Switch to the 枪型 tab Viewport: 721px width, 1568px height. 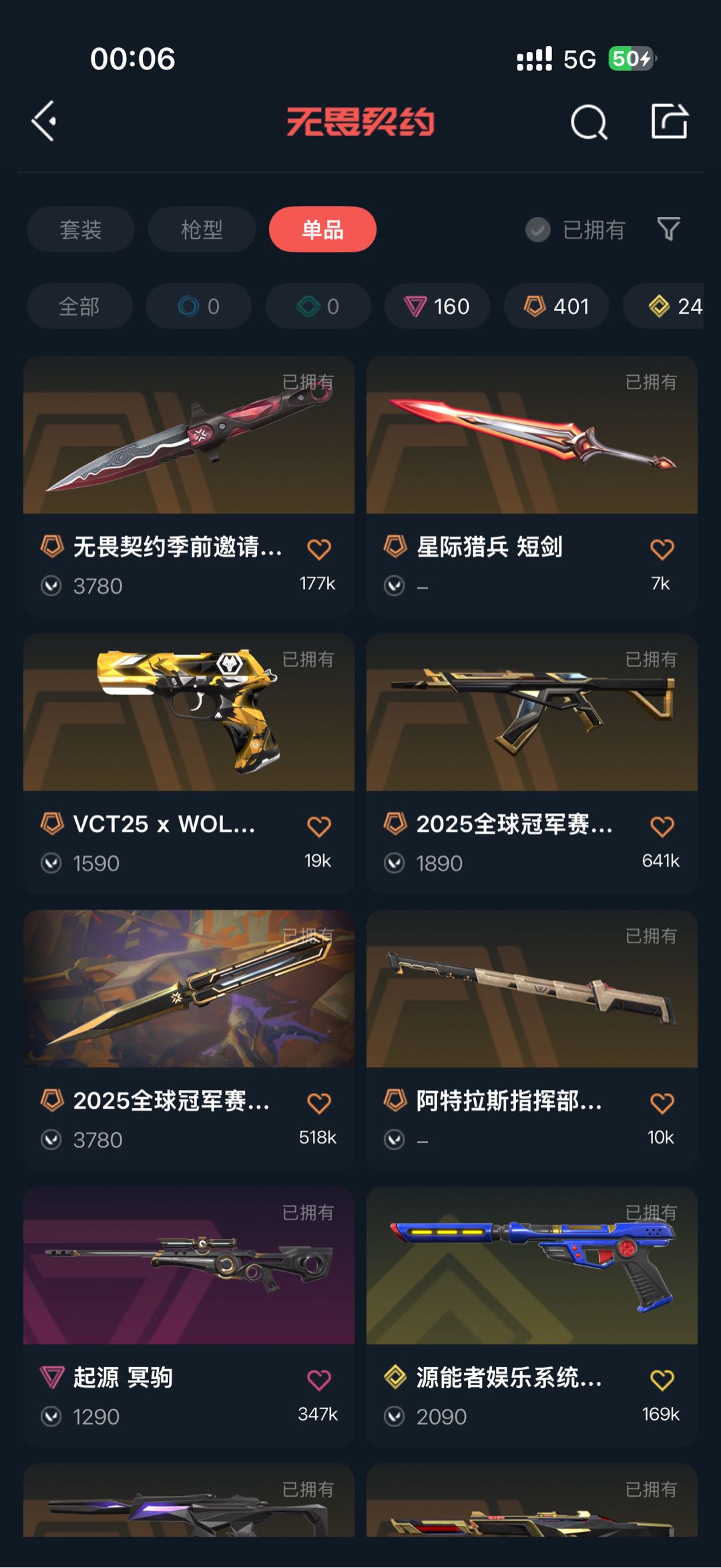[x=202, y=230]
